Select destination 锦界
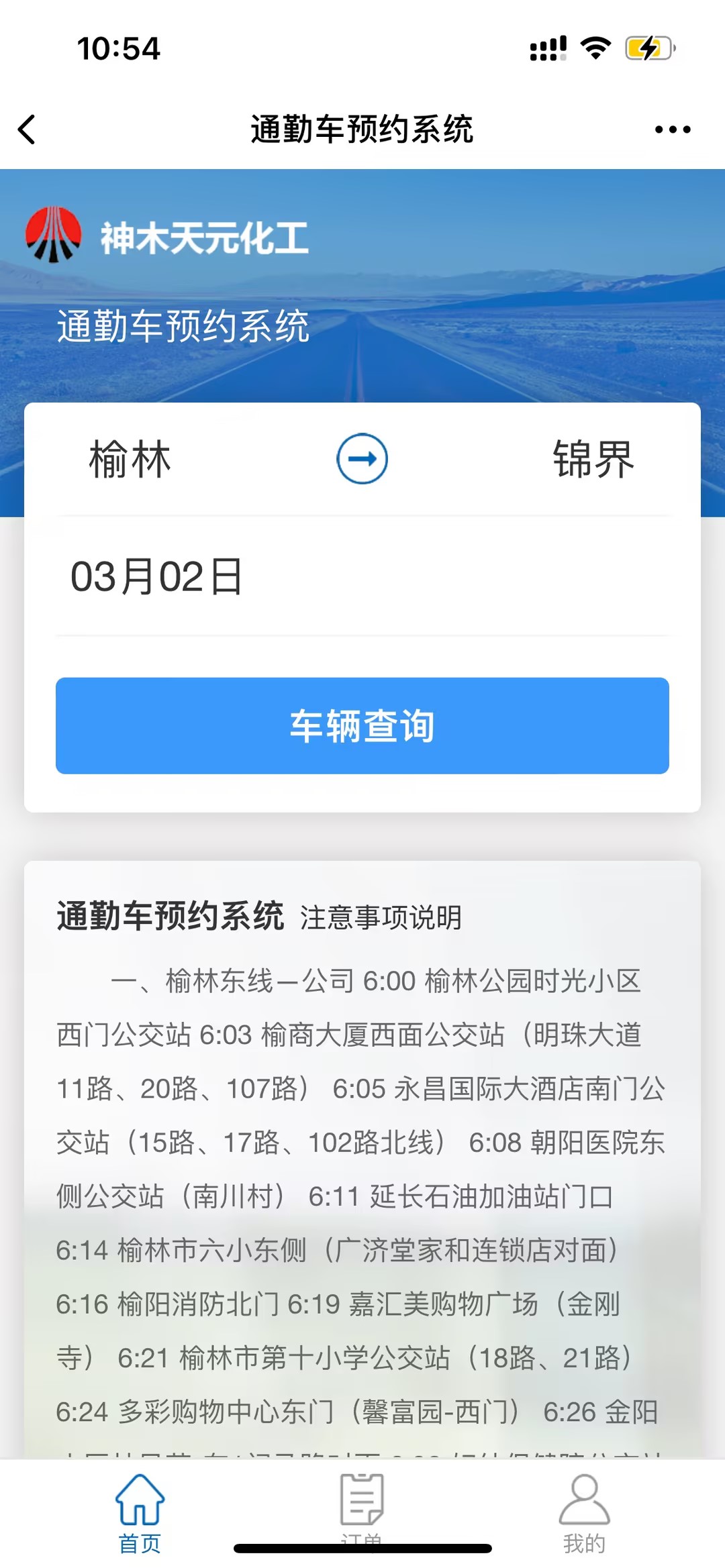 click(593, 460)
